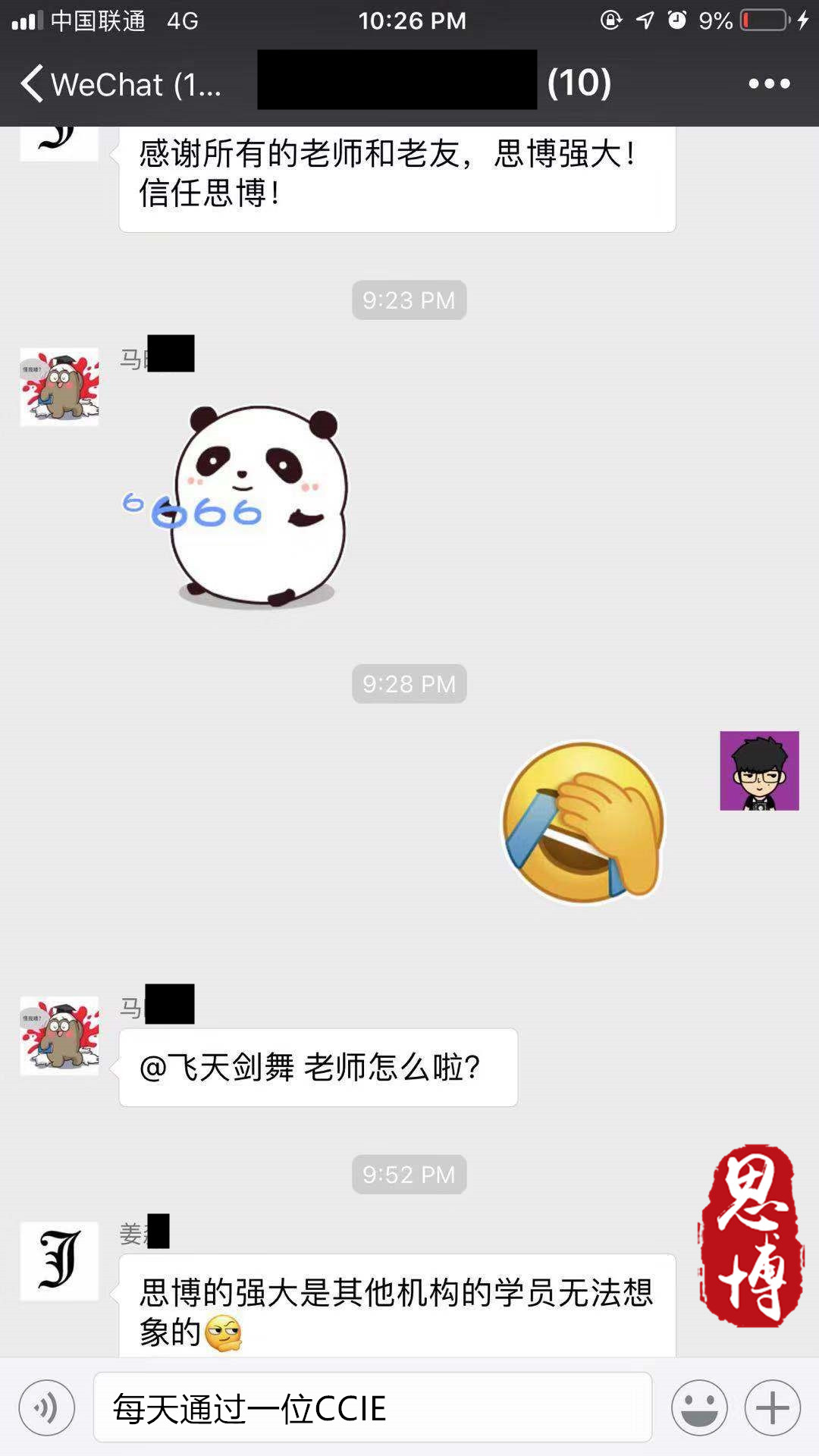Open the J logo avatar profile

coord(59,1261)
